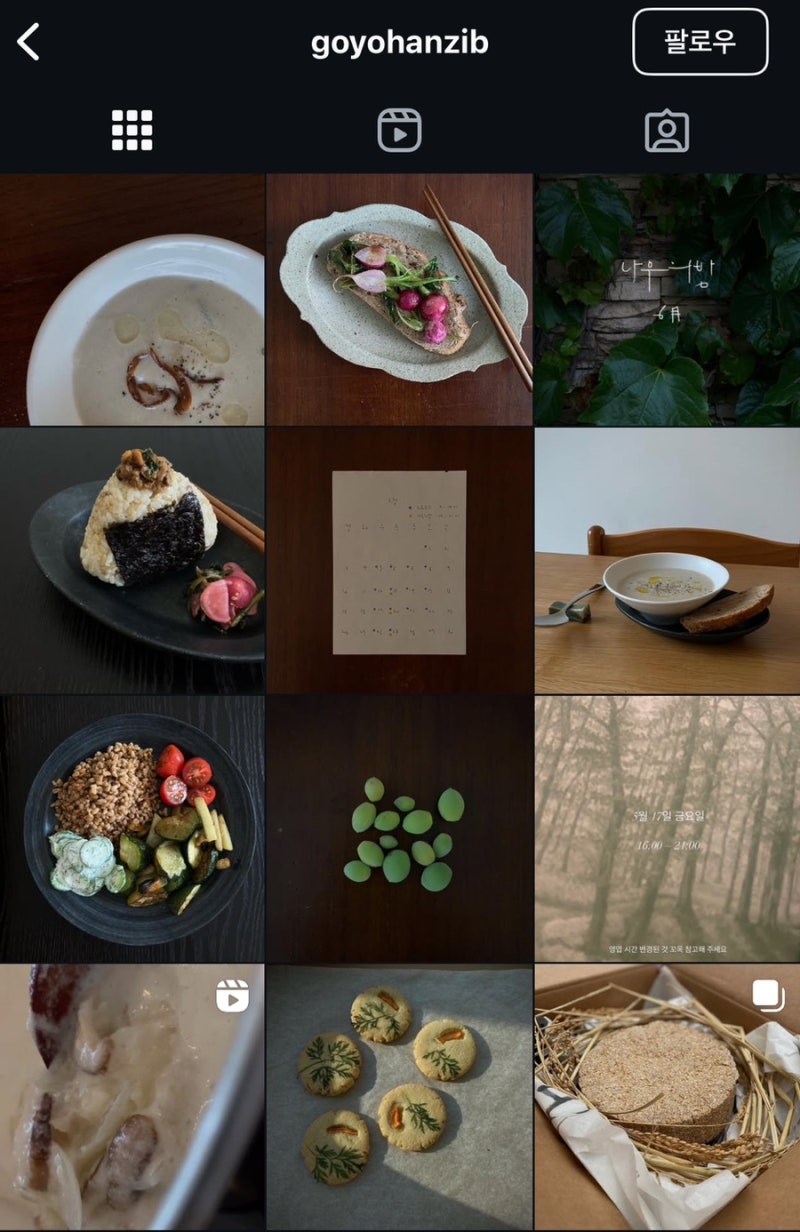Open the grain bowl with tomatoes post

coord(132,830)
